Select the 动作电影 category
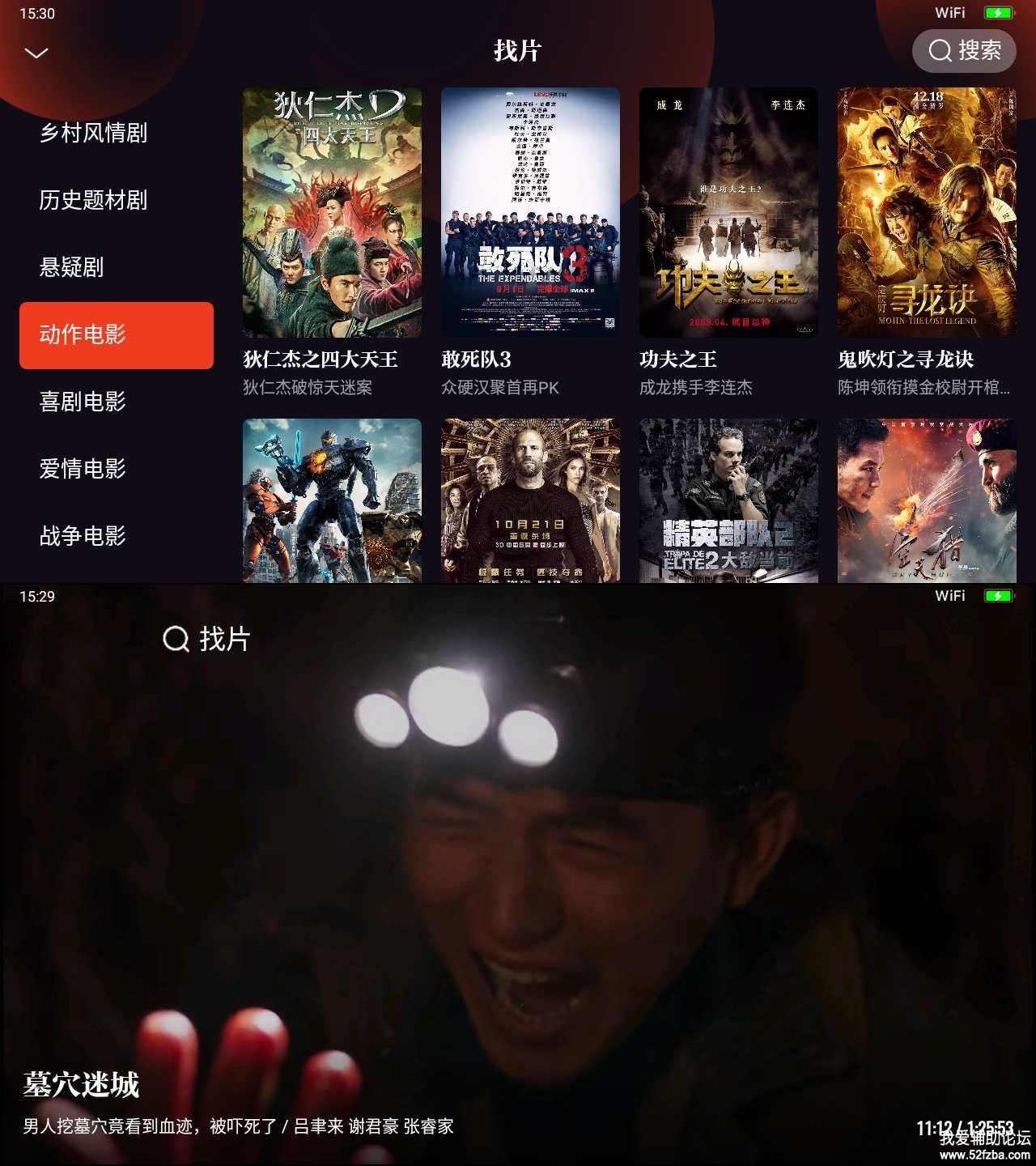Image resolution: width=1036 pixels, height=1166 pixels. [x=117, y=335]
